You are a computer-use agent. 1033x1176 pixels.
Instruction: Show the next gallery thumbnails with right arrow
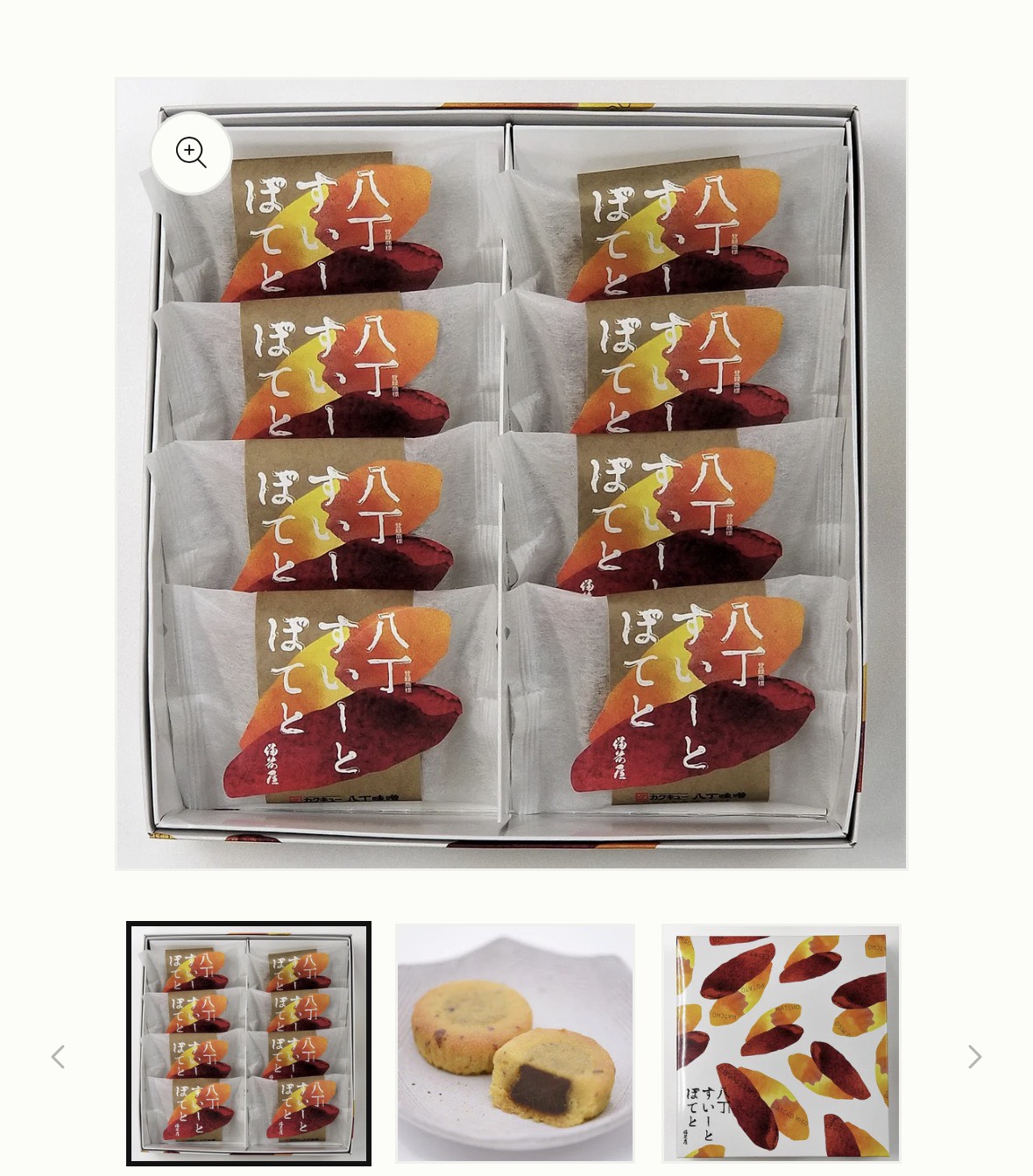(x=974, y=1057)
